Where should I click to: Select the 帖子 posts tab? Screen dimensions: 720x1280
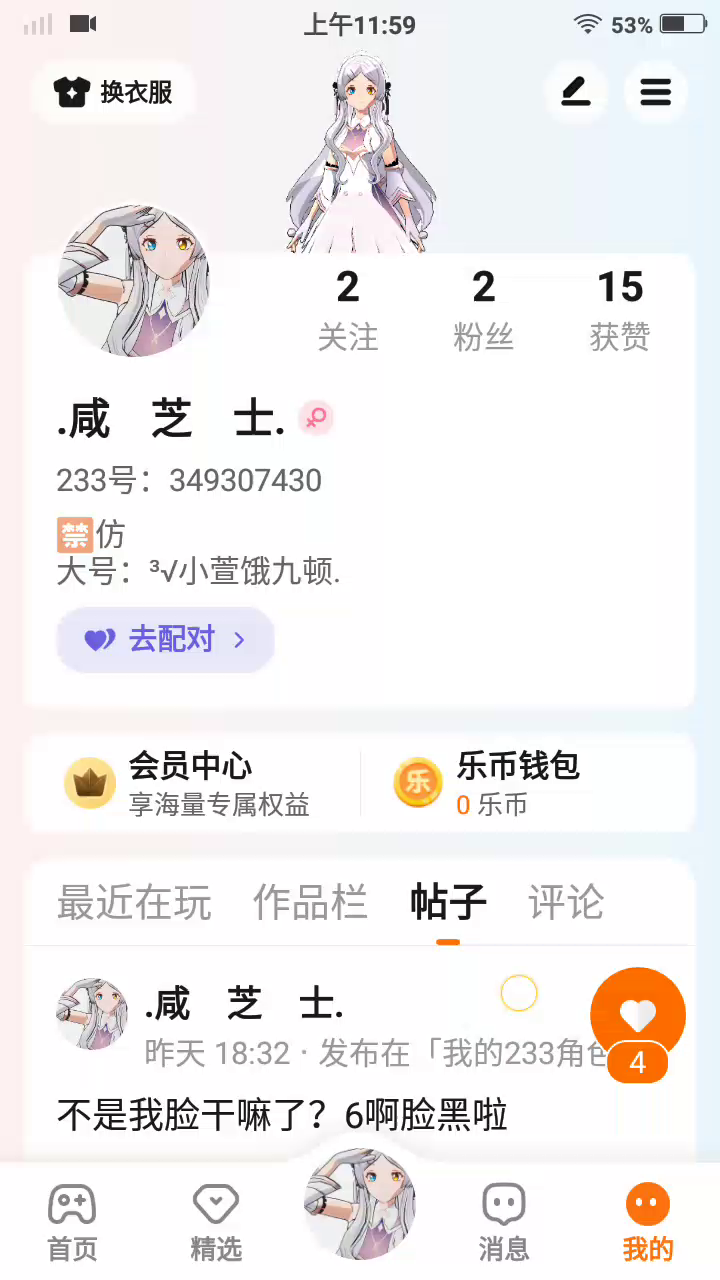point(448,902)
